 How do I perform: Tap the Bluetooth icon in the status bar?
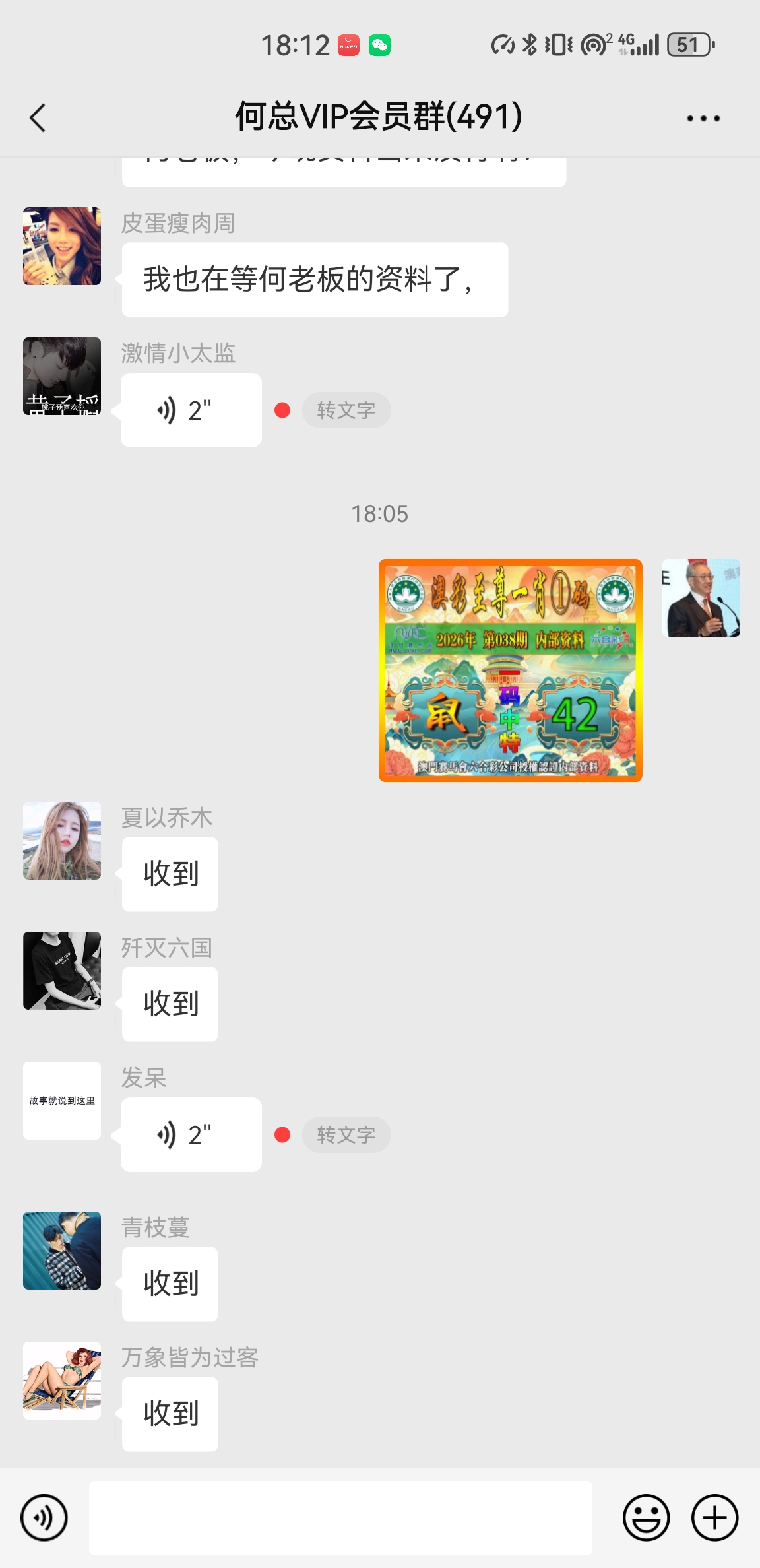pos(528,45)
